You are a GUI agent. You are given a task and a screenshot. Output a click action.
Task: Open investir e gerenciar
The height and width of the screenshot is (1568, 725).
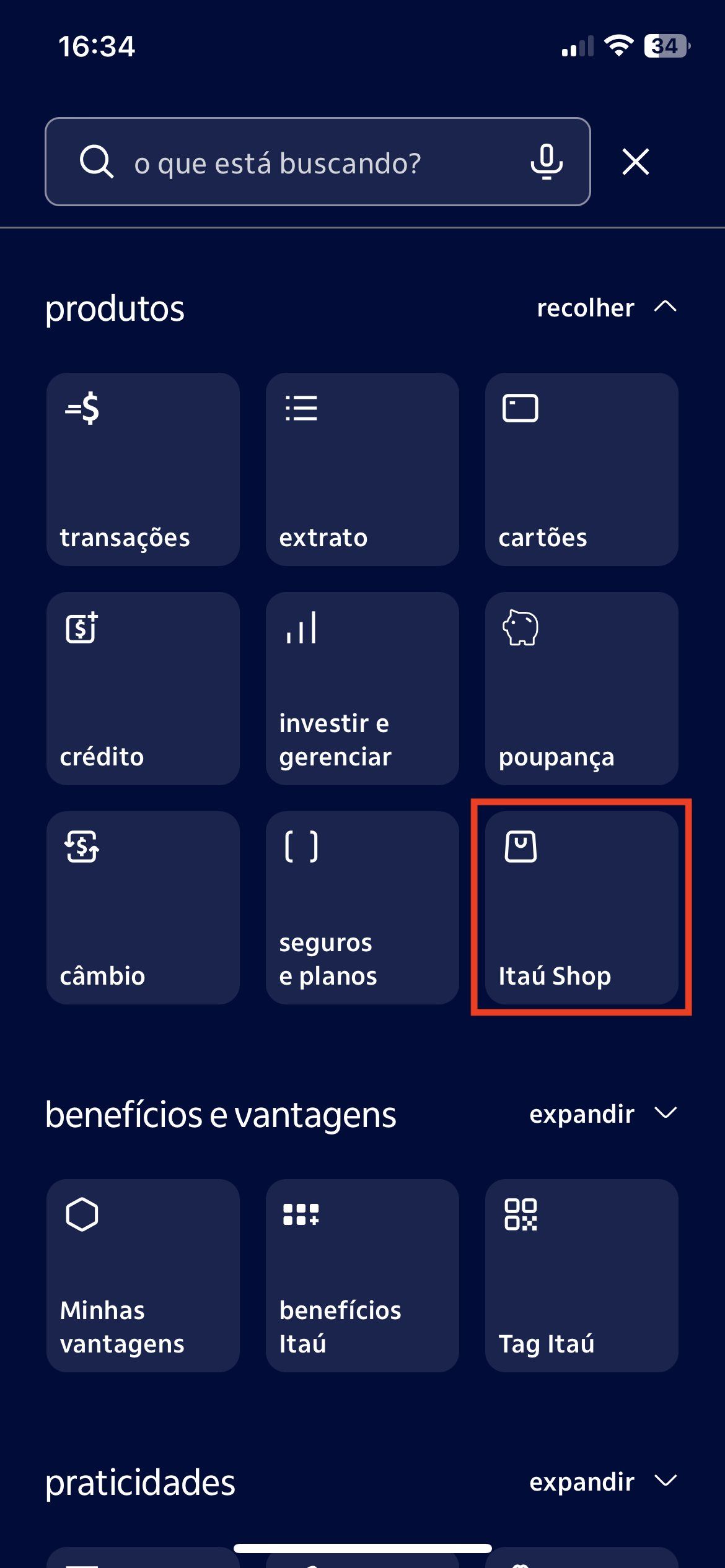tap(362, 689)
